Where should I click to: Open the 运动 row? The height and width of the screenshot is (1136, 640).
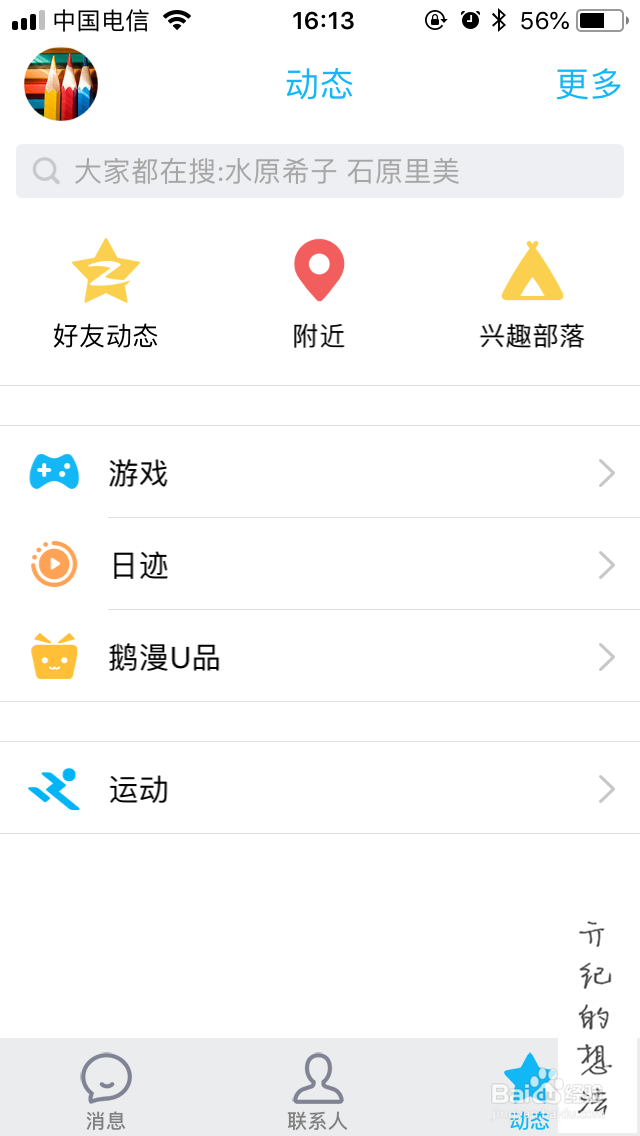pos(320,789)
